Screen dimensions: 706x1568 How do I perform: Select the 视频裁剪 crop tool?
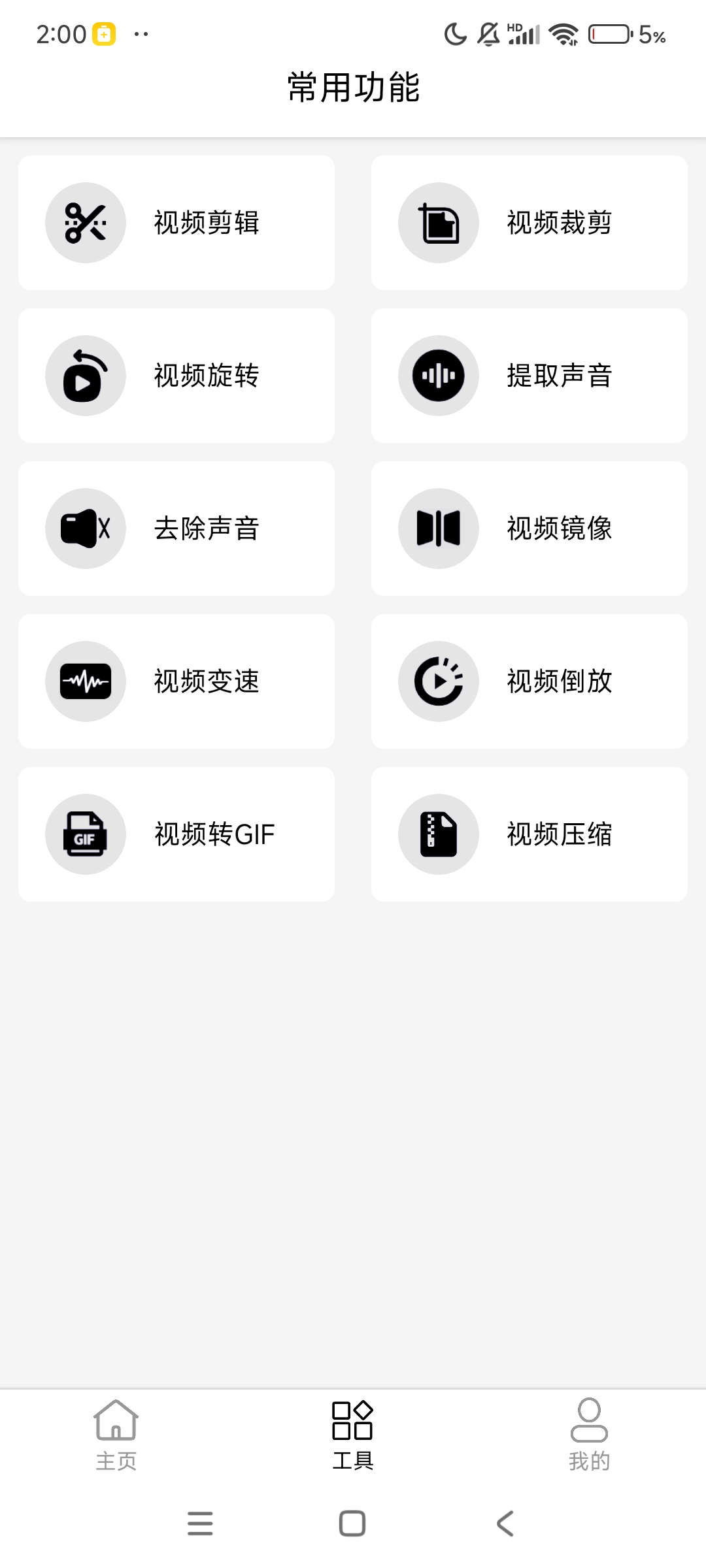pos(529,223)
